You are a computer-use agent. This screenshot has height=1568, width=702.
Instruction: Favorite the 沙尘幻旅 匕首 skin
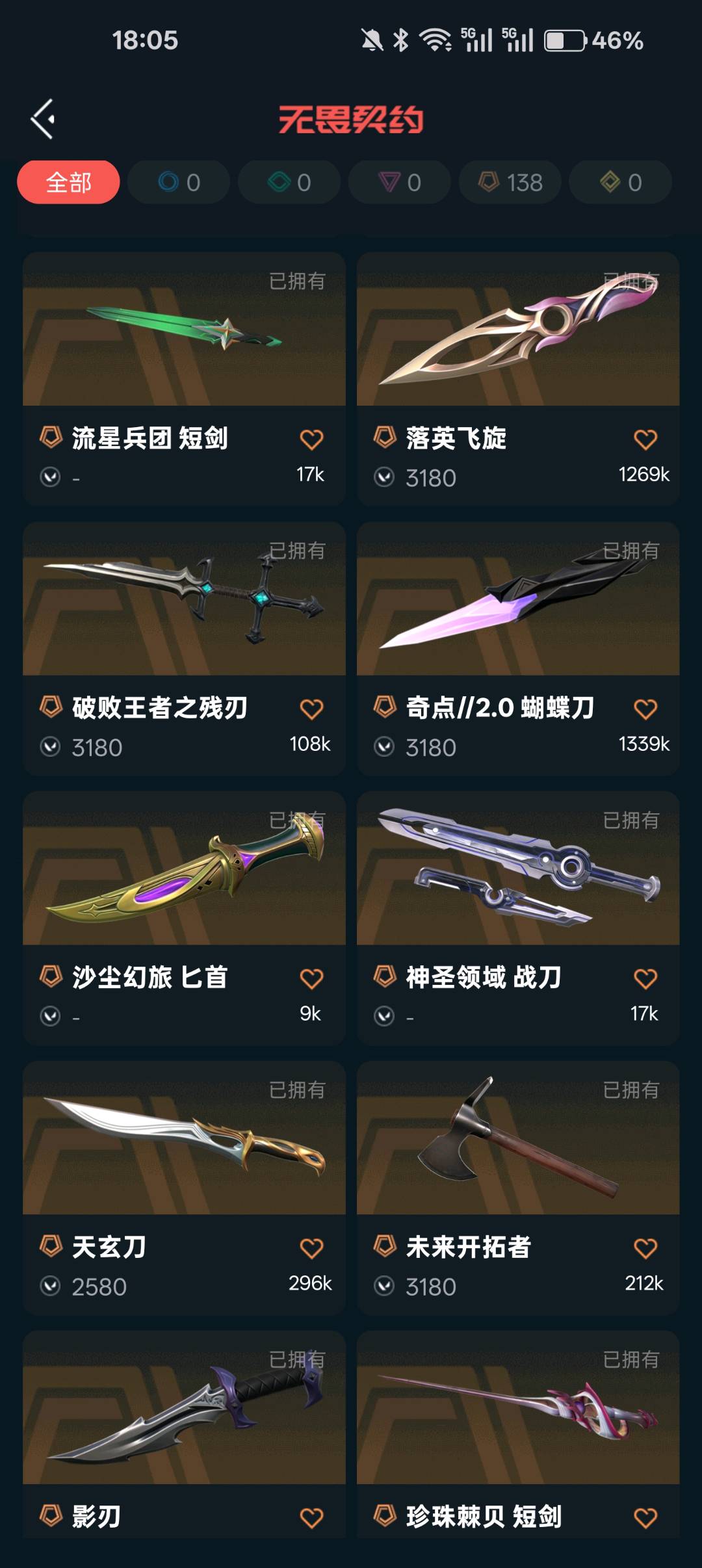click(311, 978)
